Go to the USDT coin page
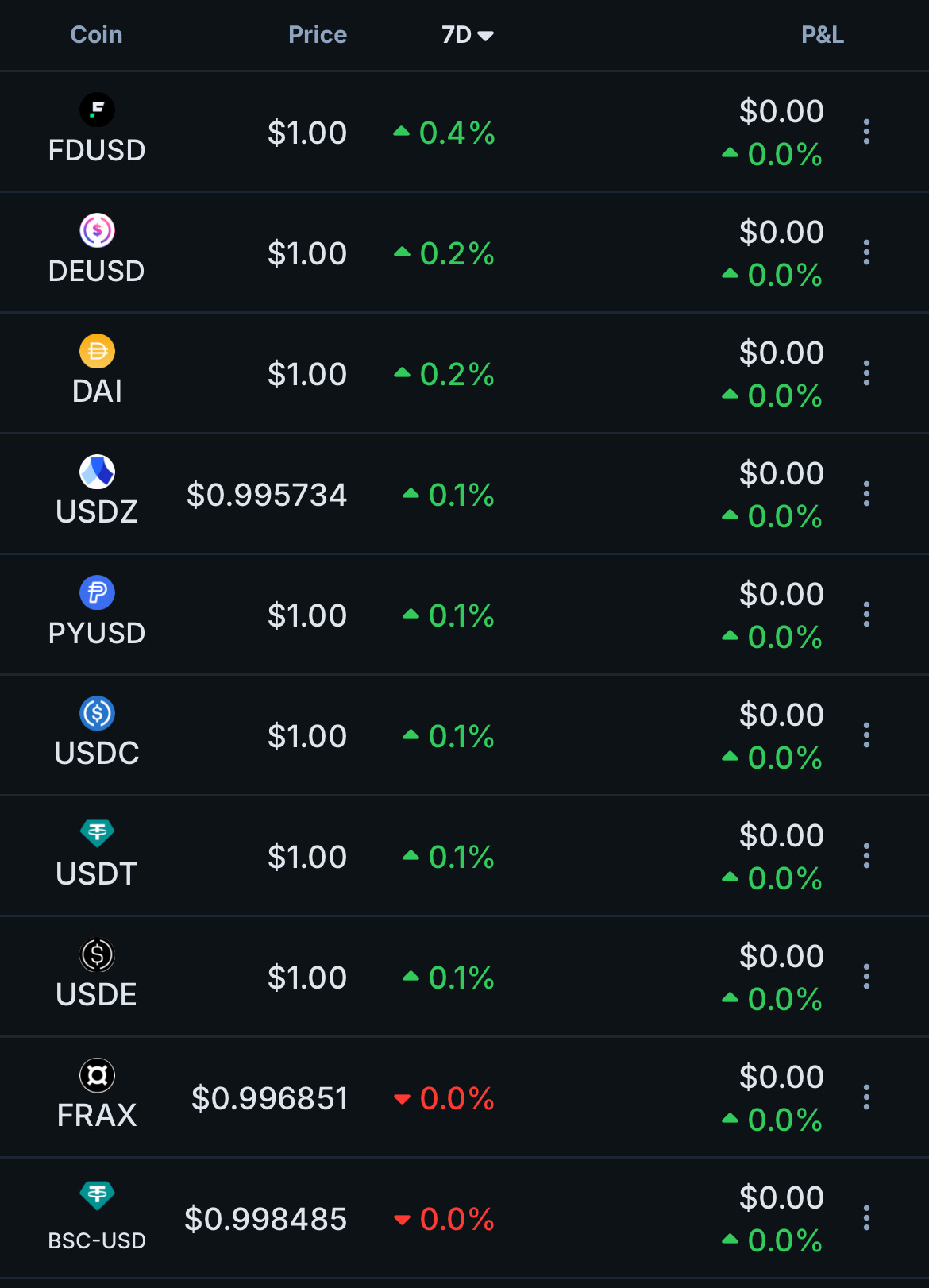This screenshot has height=1288, width=929. [97, 855]
